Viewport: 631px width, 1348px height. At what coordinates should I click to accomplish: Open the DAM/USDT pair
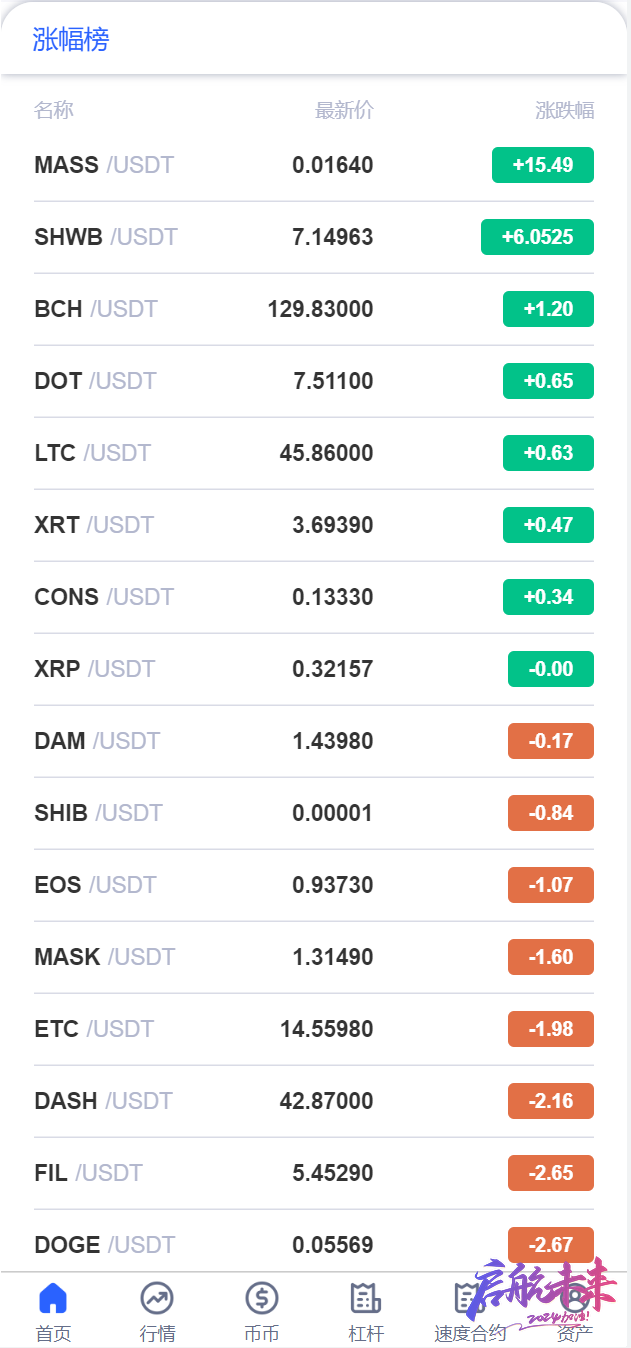coord(314,741)
